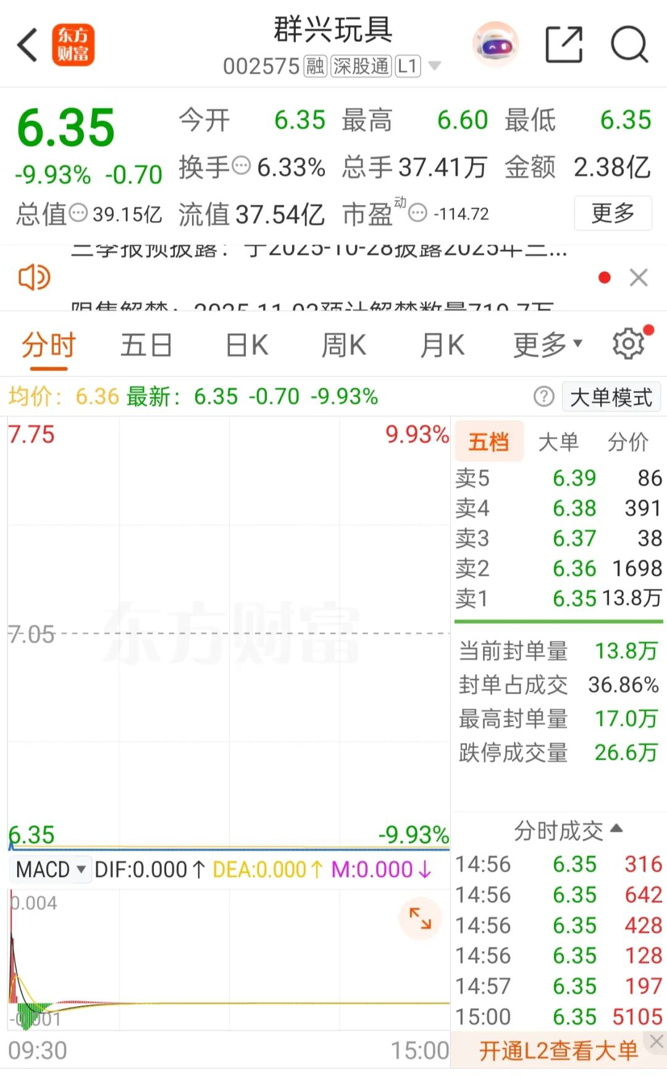Go back using the top-left arrow
This screenshot has width=667, height=1077.
point(27,44)
